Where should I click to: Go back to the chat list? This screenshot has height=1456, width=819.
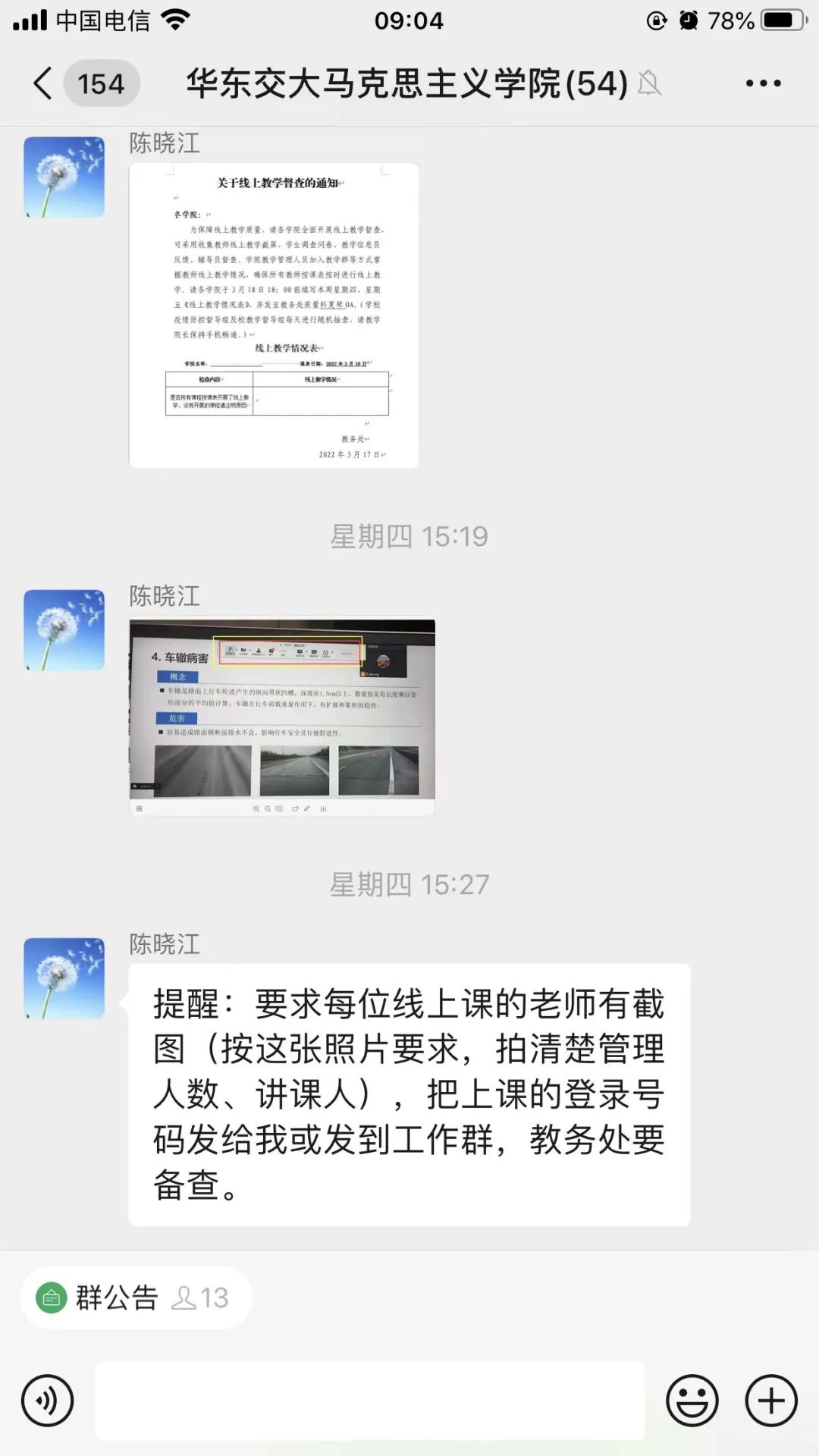[x=44, y=83]
